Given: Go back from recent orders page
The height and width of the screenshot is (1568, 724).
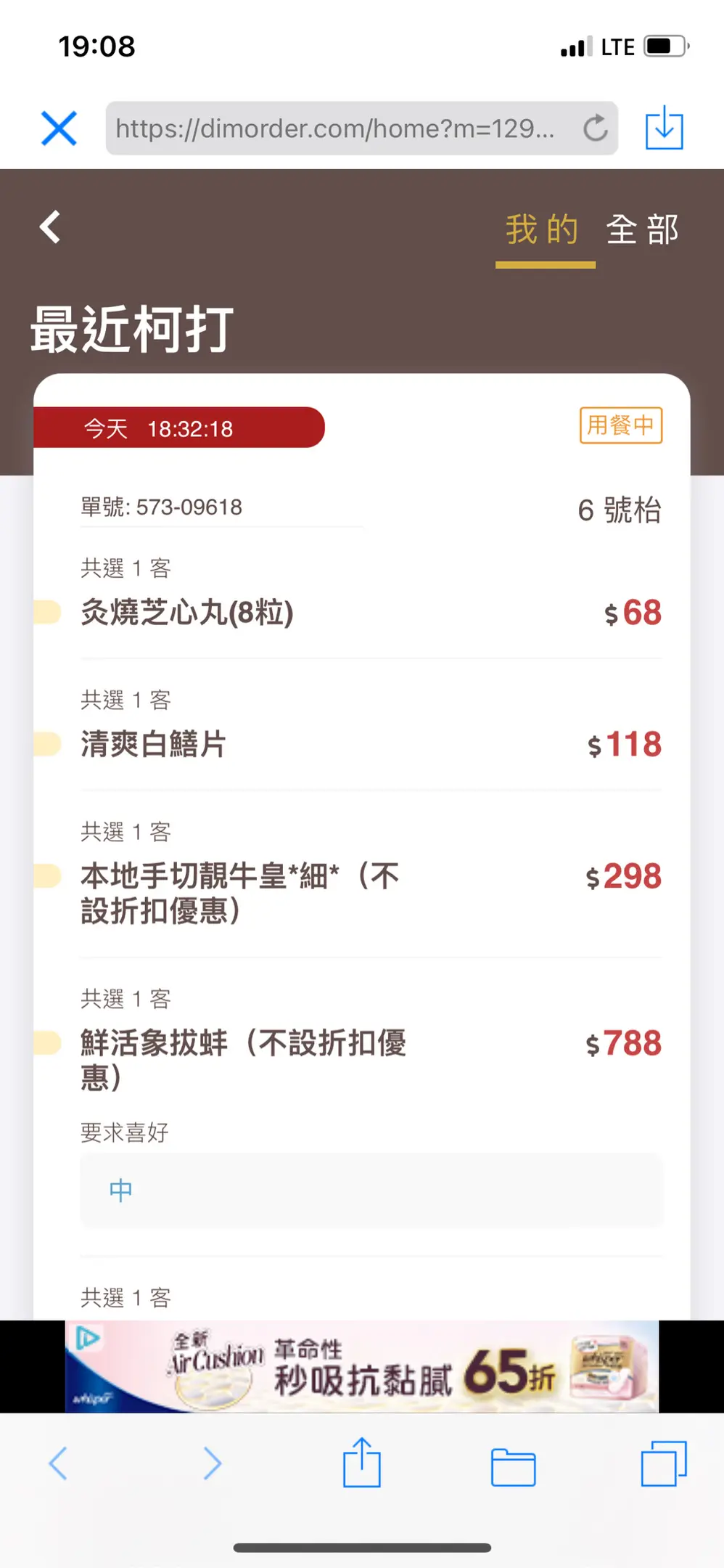Looking at the screenshot, I should coord(50,227).
